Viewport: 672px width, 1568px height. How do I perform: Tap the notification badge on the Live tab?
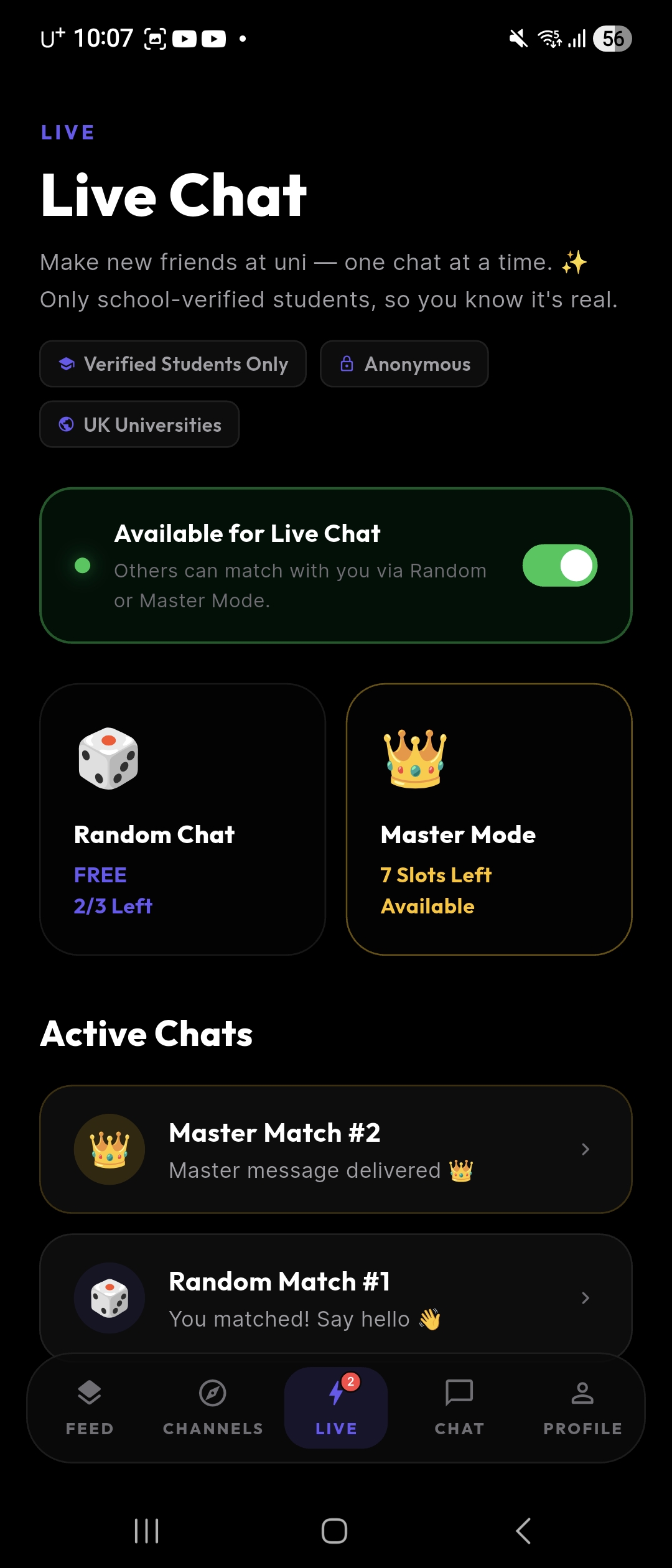tap(350, 1383)
